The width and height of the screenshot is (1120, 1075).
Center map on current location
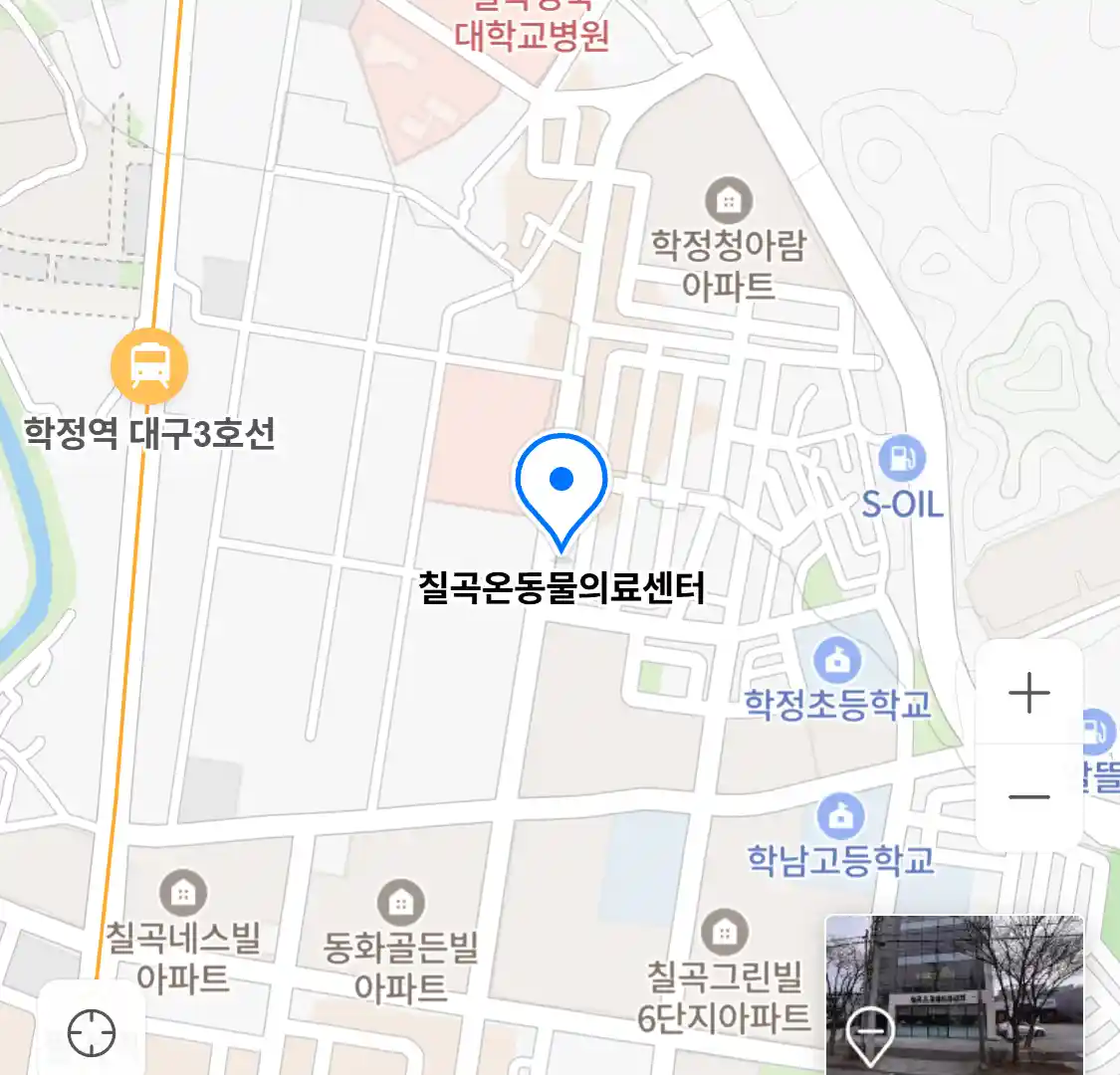point(92,1033)
